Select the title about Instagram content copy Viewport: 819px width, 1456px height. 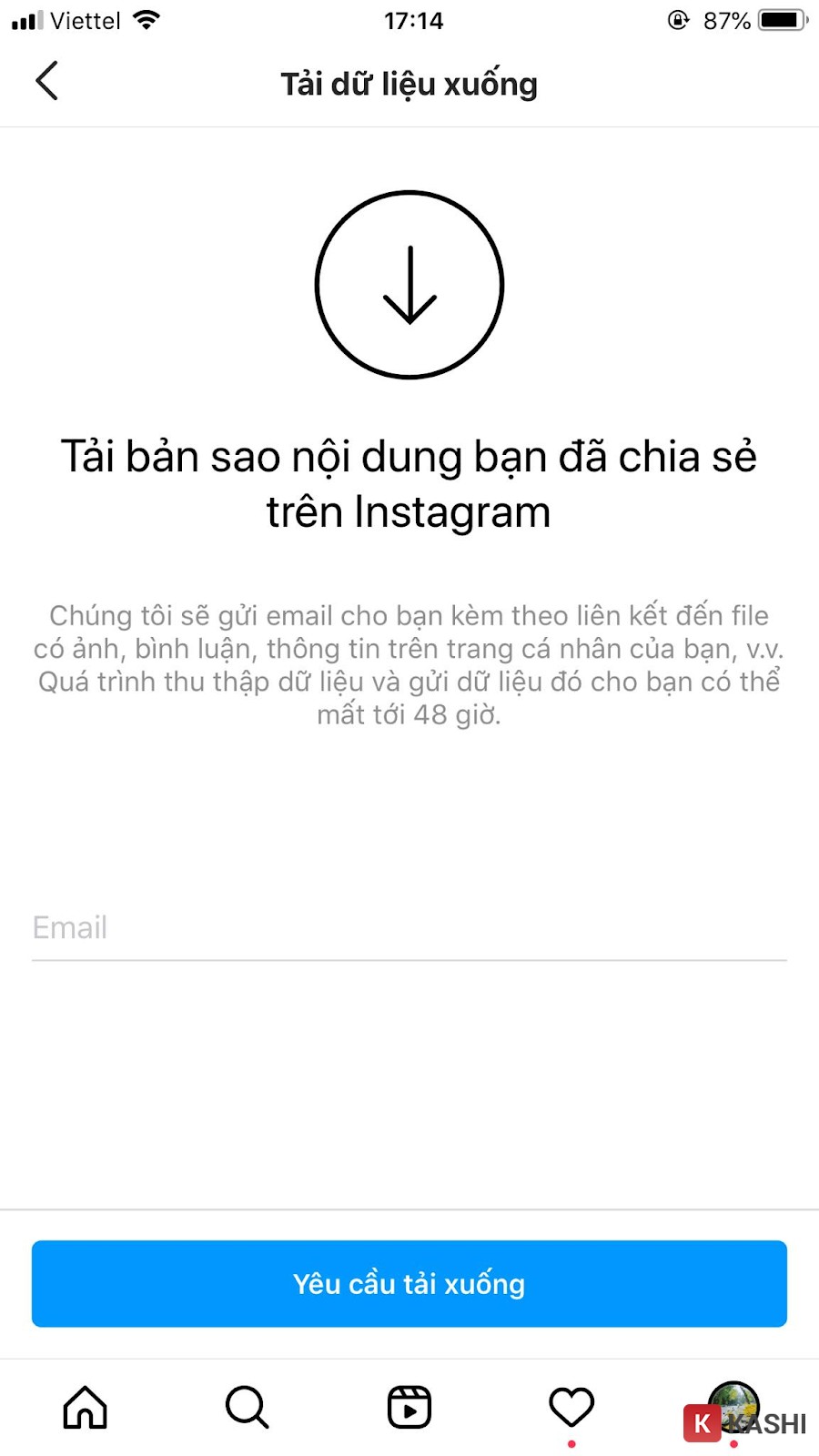[x=409, y=483]
